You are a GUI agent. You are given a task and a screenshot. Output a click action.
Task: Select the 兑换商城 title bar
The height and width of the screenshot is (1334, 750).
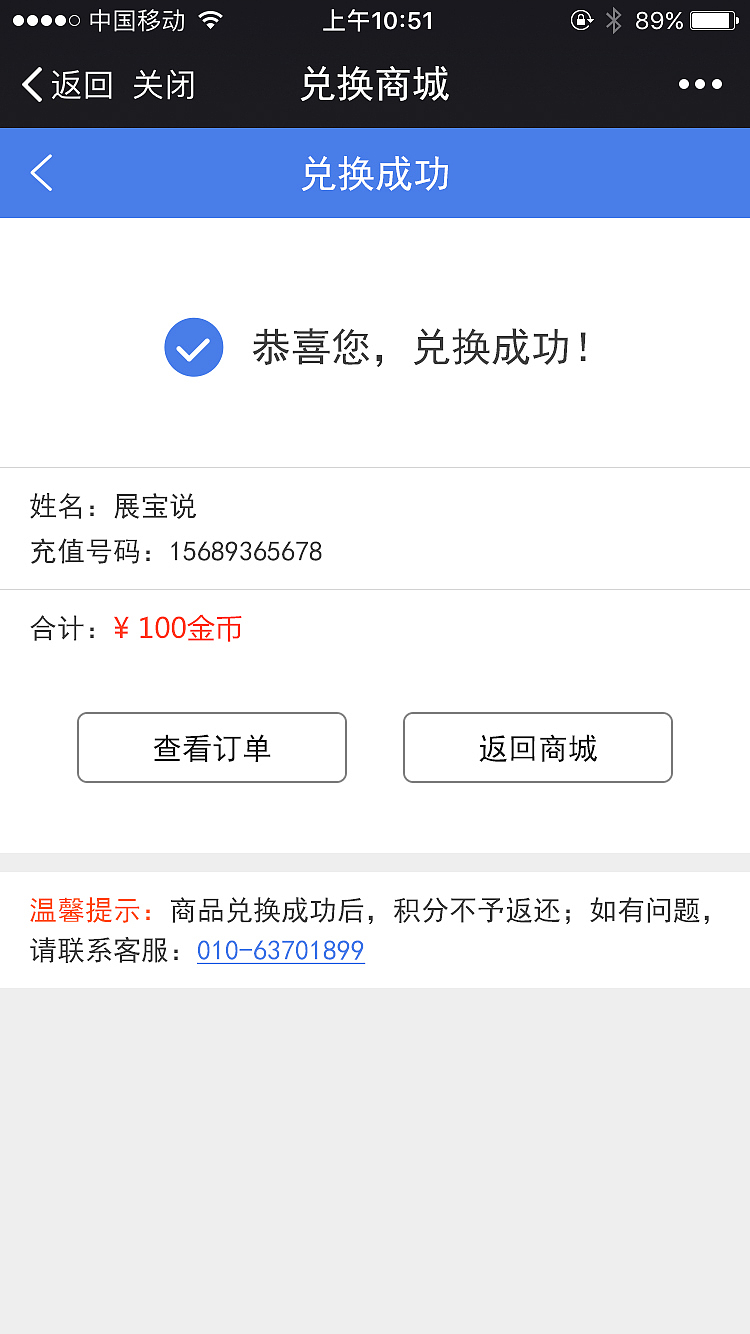[375, 84]
